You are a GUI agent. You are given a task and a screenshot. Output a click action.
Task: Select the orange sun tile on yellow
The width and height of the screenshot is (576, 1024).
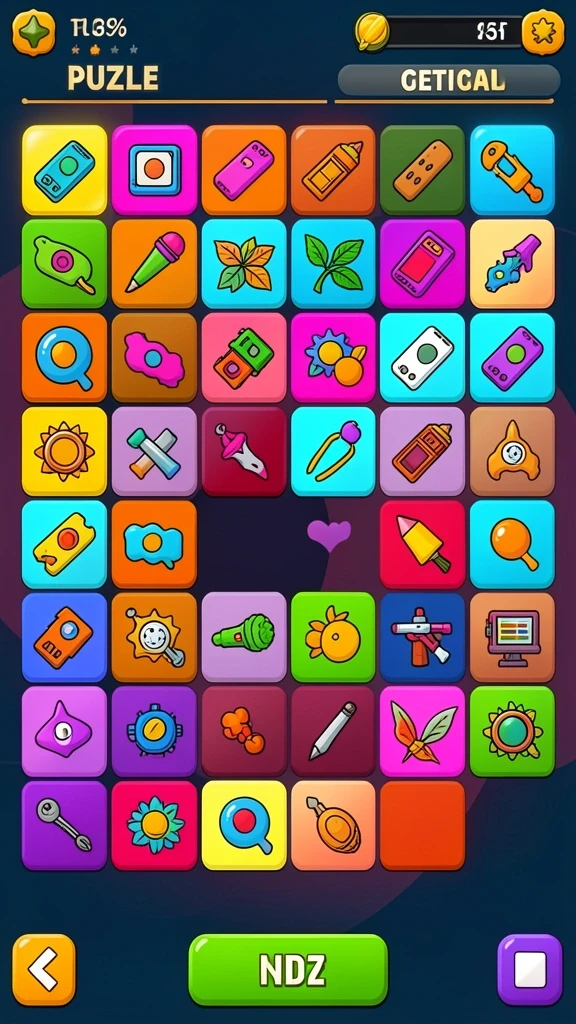click(64, 451)
